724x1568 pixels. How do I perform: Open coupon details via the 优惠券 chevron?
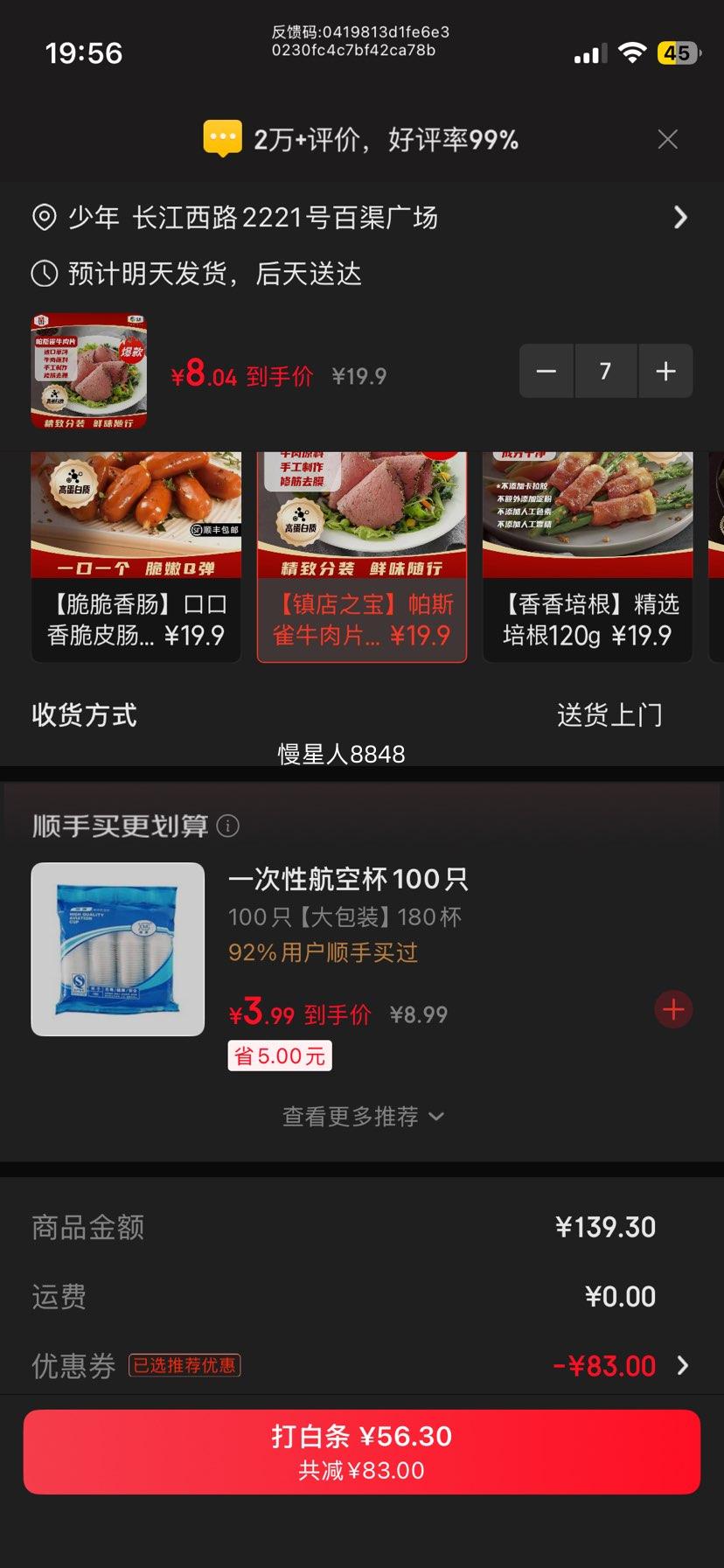pos(682,1365)
